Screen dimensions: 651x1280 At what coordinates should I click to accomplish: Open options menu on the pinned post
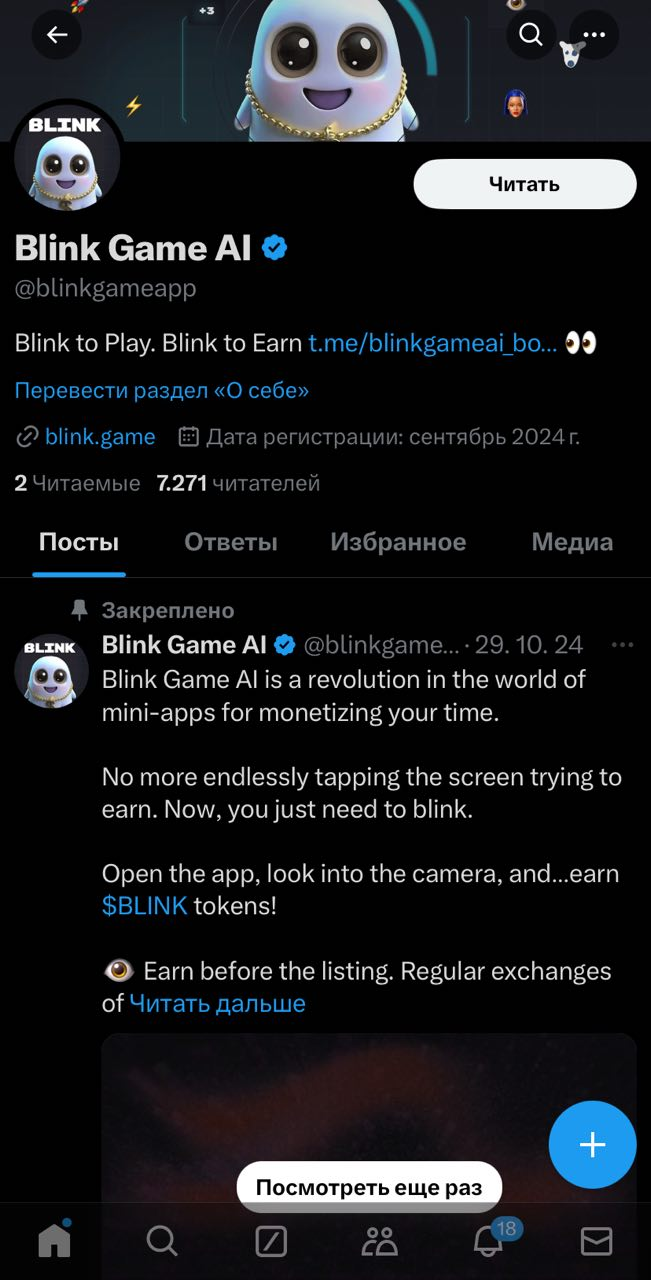click(622, 645)
